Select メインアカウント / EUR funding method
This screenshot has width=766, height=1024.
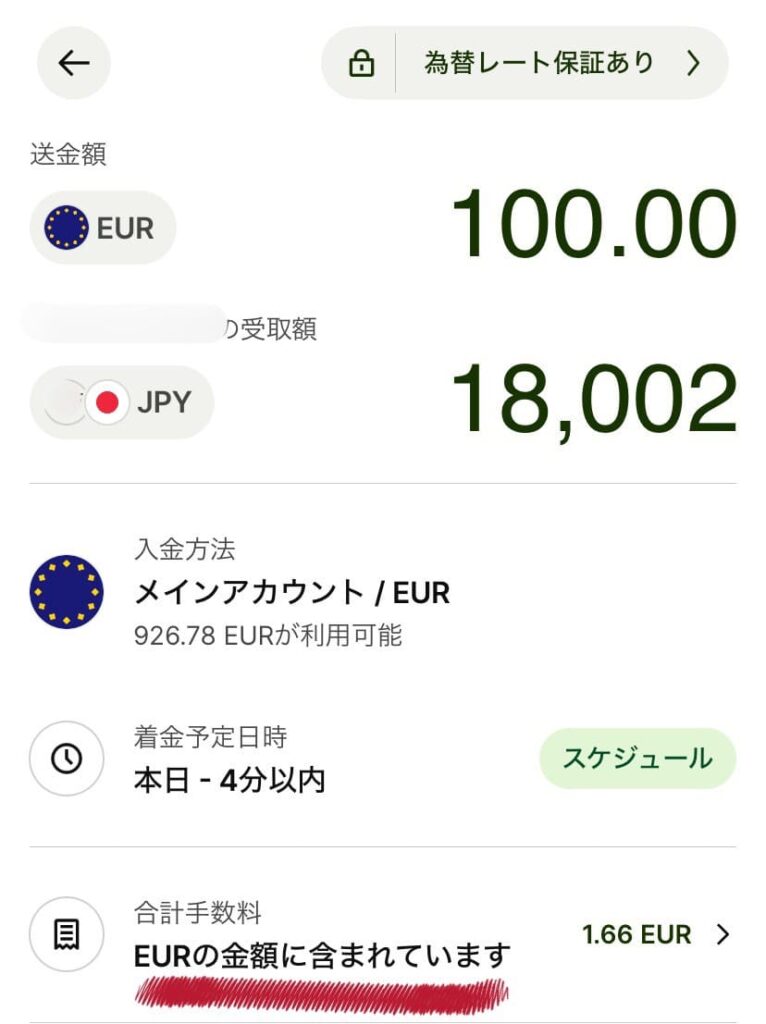pyautogui.click(x=293, y=592)
